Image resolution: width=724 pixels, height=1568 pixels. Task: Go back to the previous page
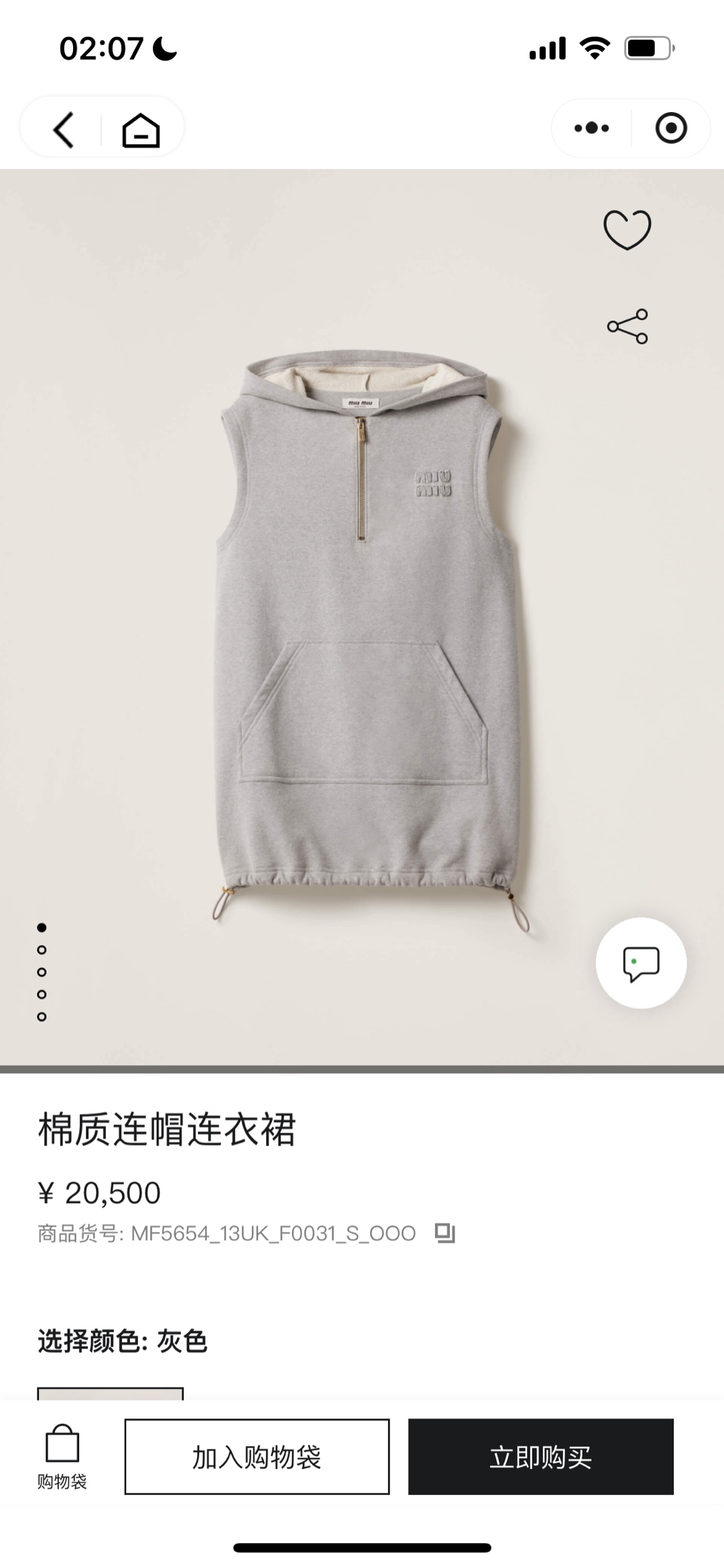coord(64,129)
